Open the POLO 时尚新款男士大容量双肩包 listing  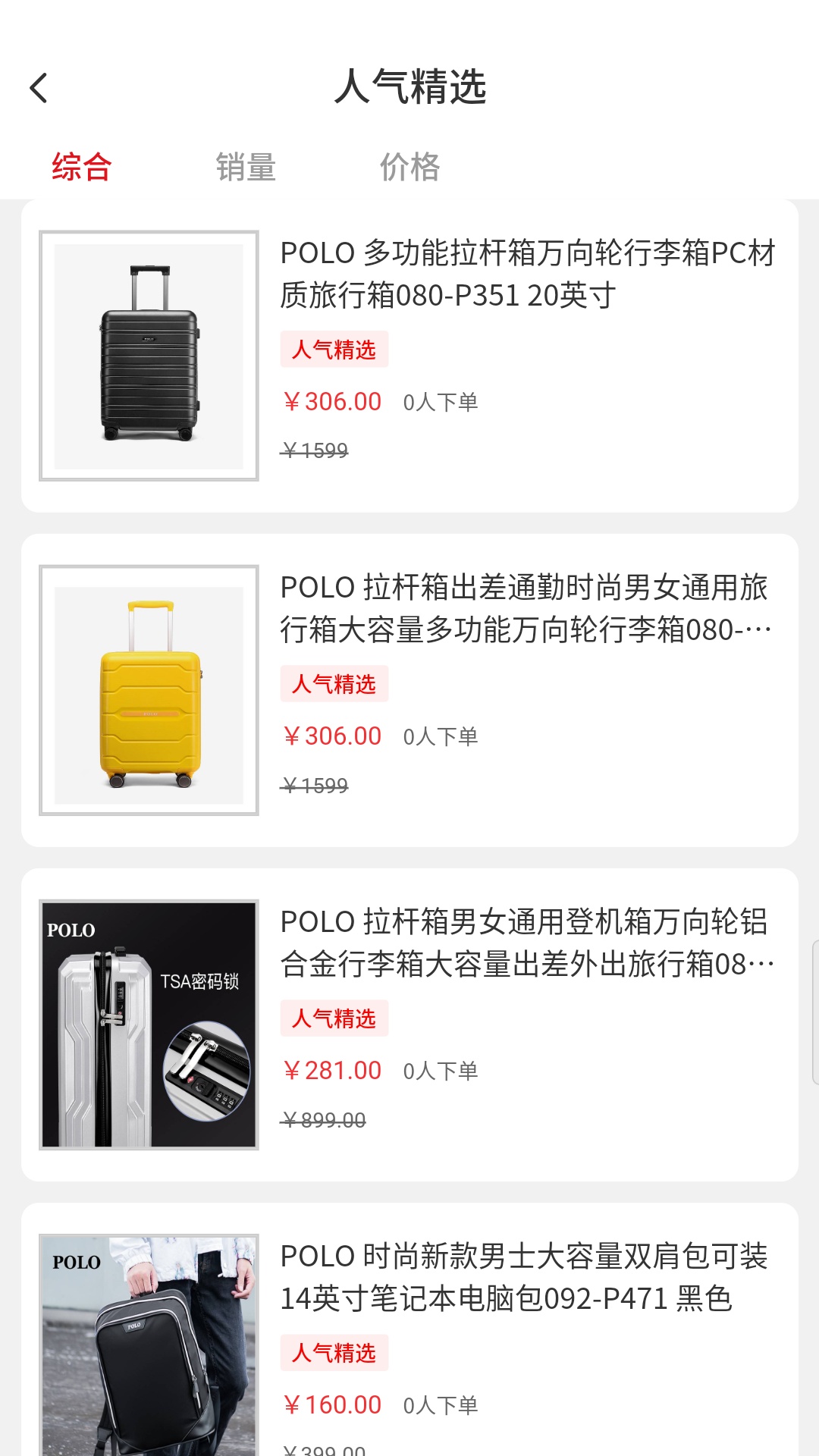tap(527, 1278)
